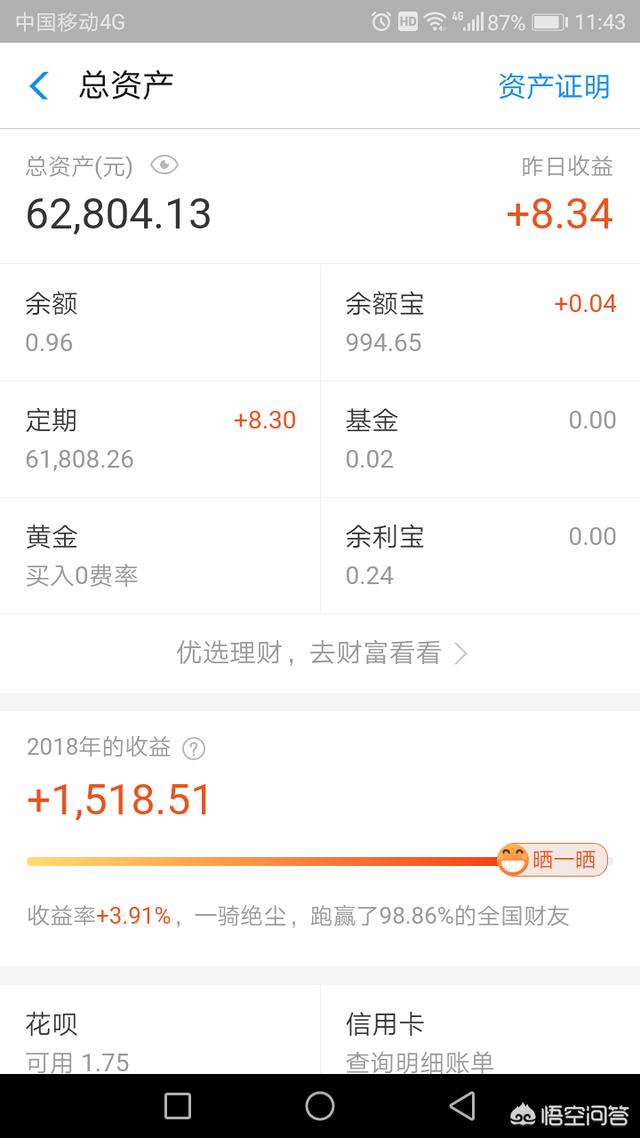Tap the 晒一晒 share button

tap(552, 860)
